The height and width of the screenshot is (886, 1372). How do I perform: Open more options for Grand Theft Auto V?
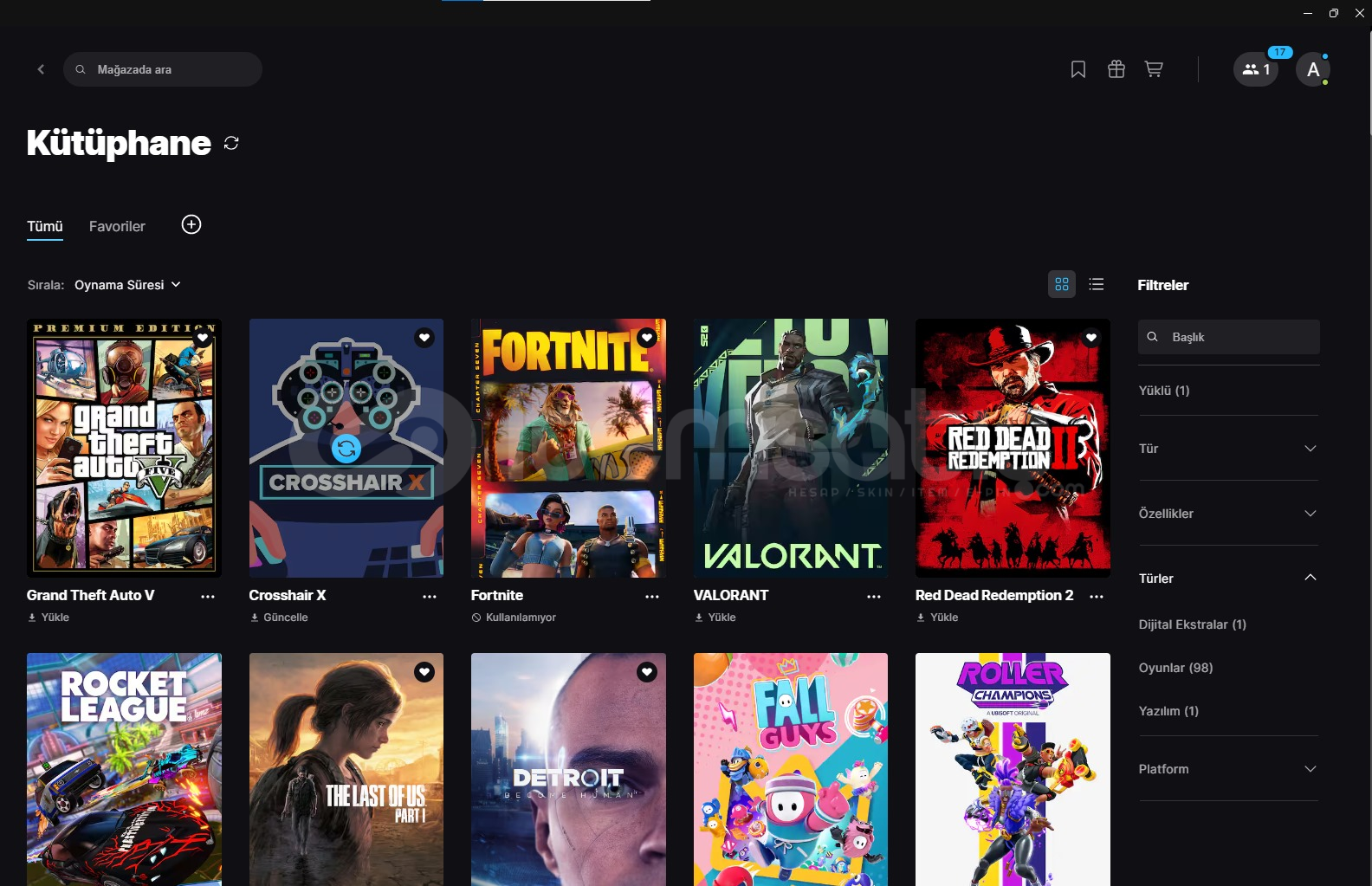(208, 597)
